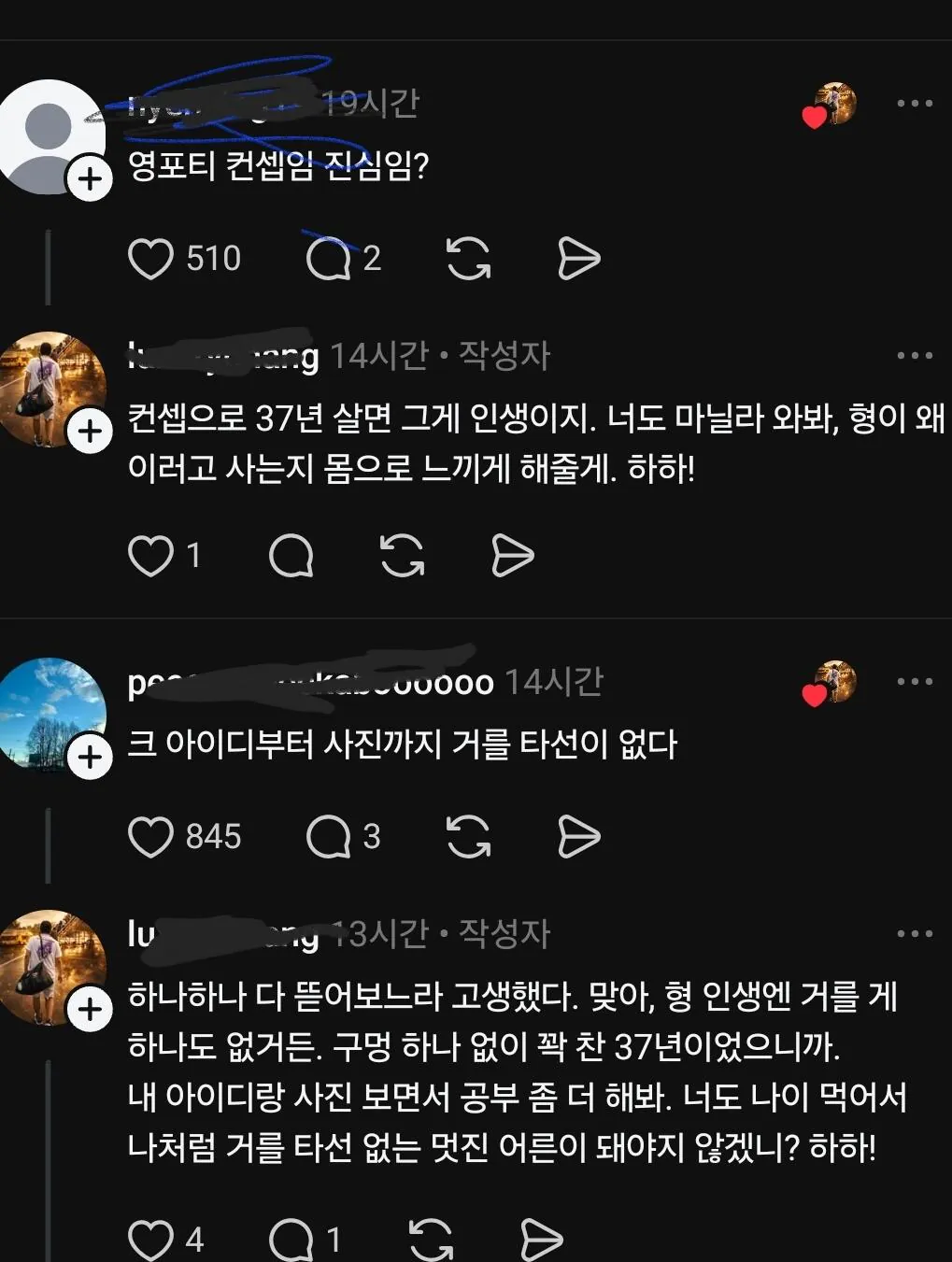Repost the comment '영포티 컨셉임 진심임?'
Image resolution: width=952 pixels, height=1262 pixels.
coord(468,259)
